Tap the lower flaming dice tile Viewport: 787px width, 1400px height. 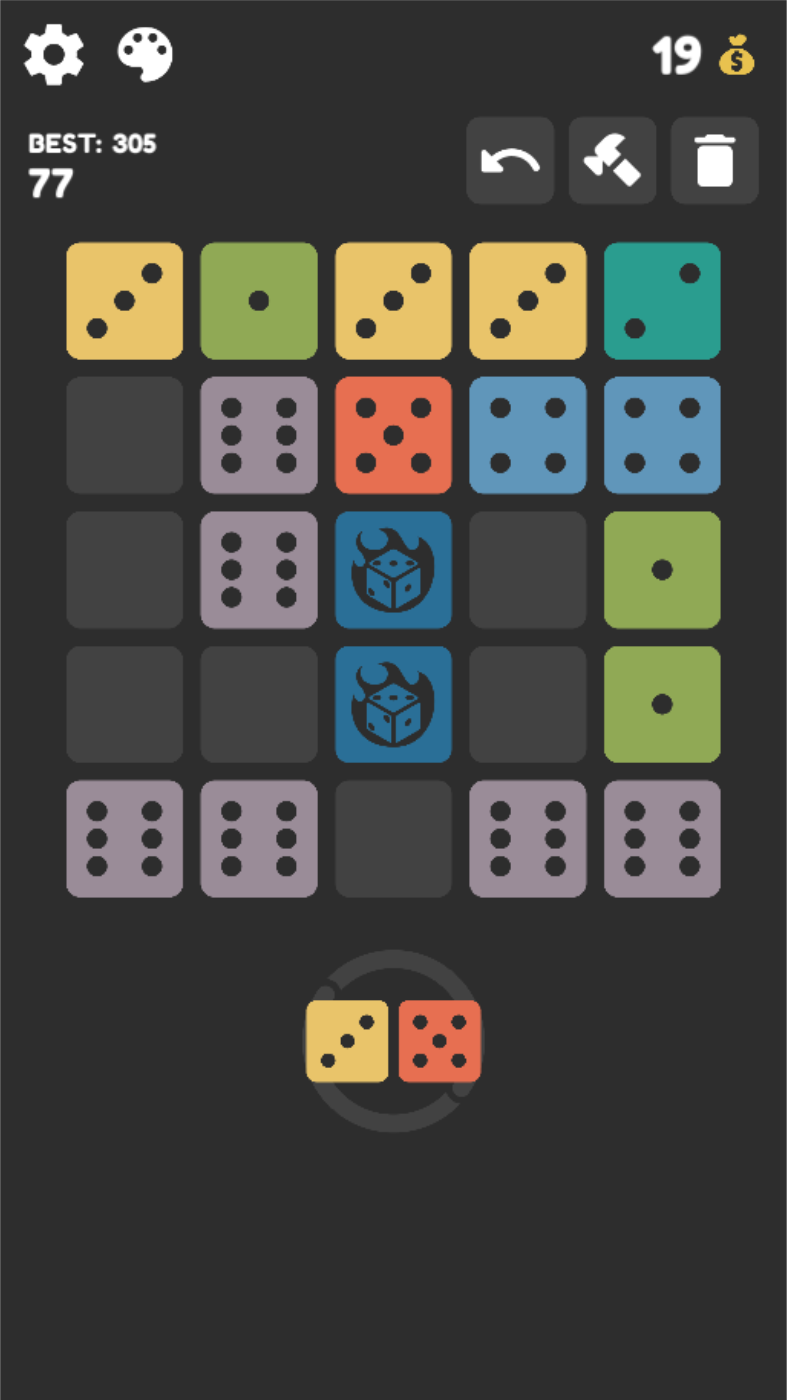click(393, 704)
